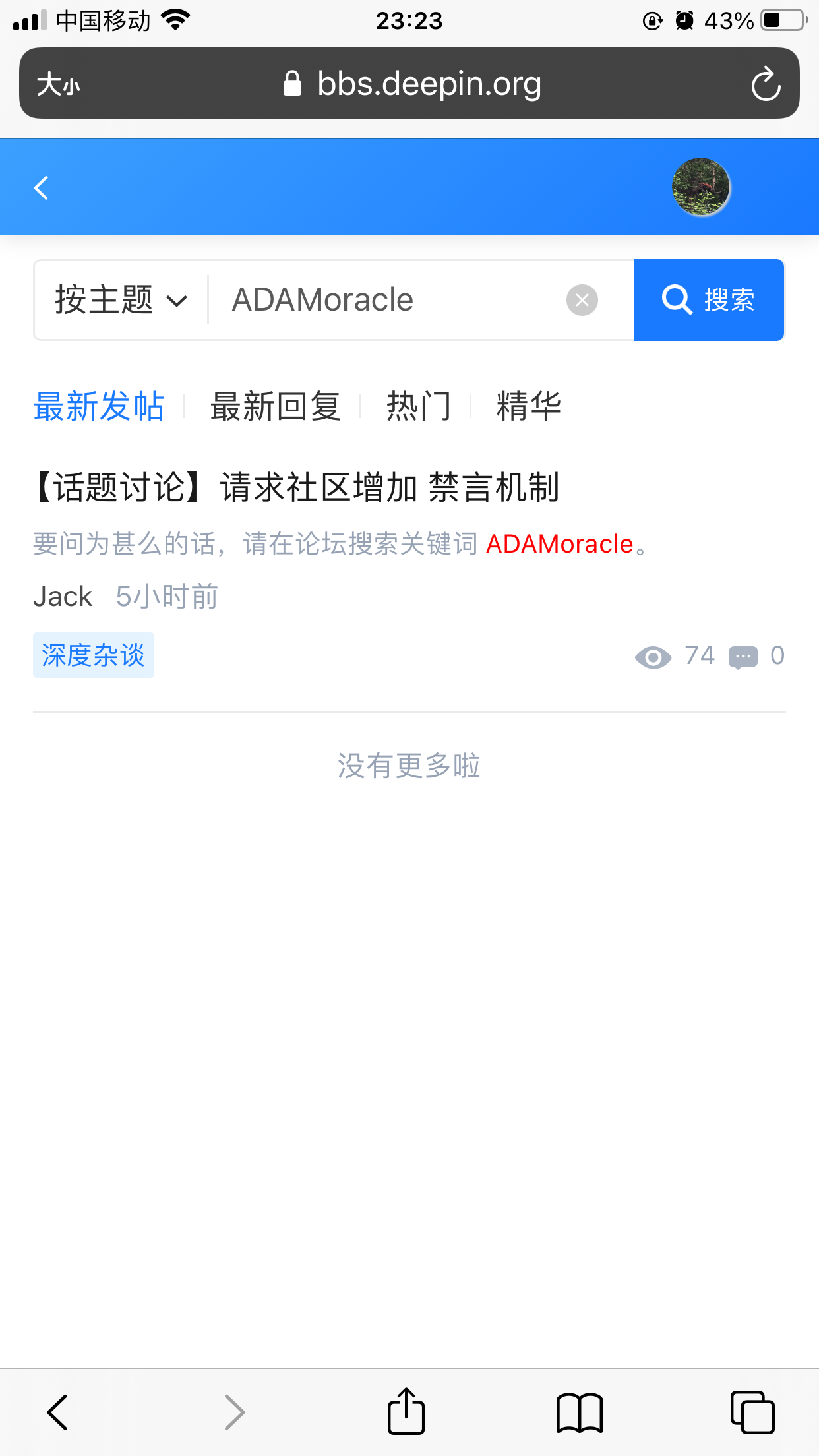
Task: Show all open Safari tabs
Action: pyautogui.click(x=752, y=1412)
